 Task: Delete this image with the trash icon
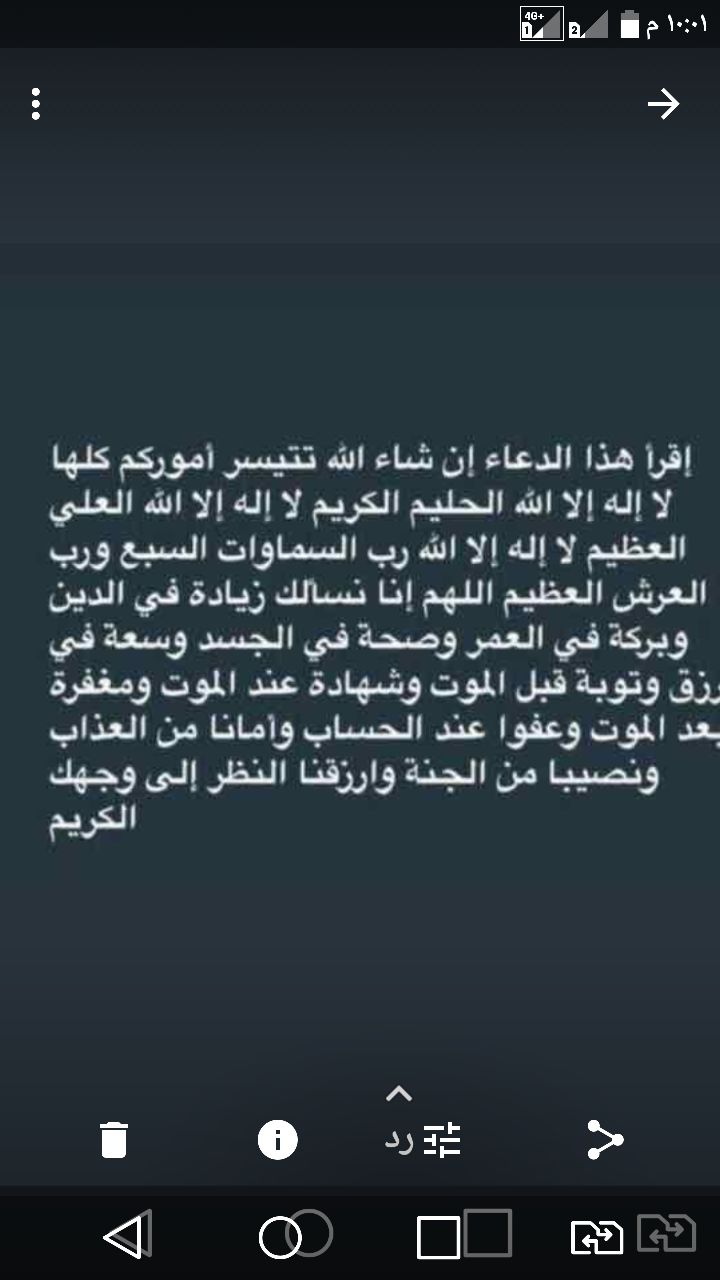pos(115,1140)
